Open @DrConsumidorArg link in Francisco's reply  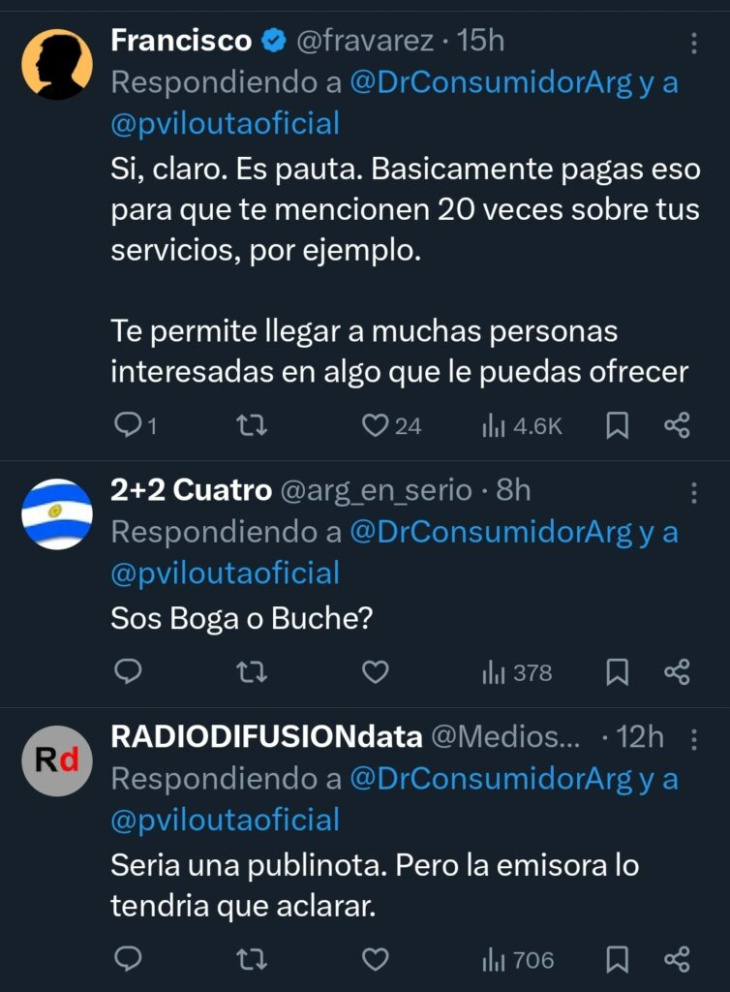491,82
